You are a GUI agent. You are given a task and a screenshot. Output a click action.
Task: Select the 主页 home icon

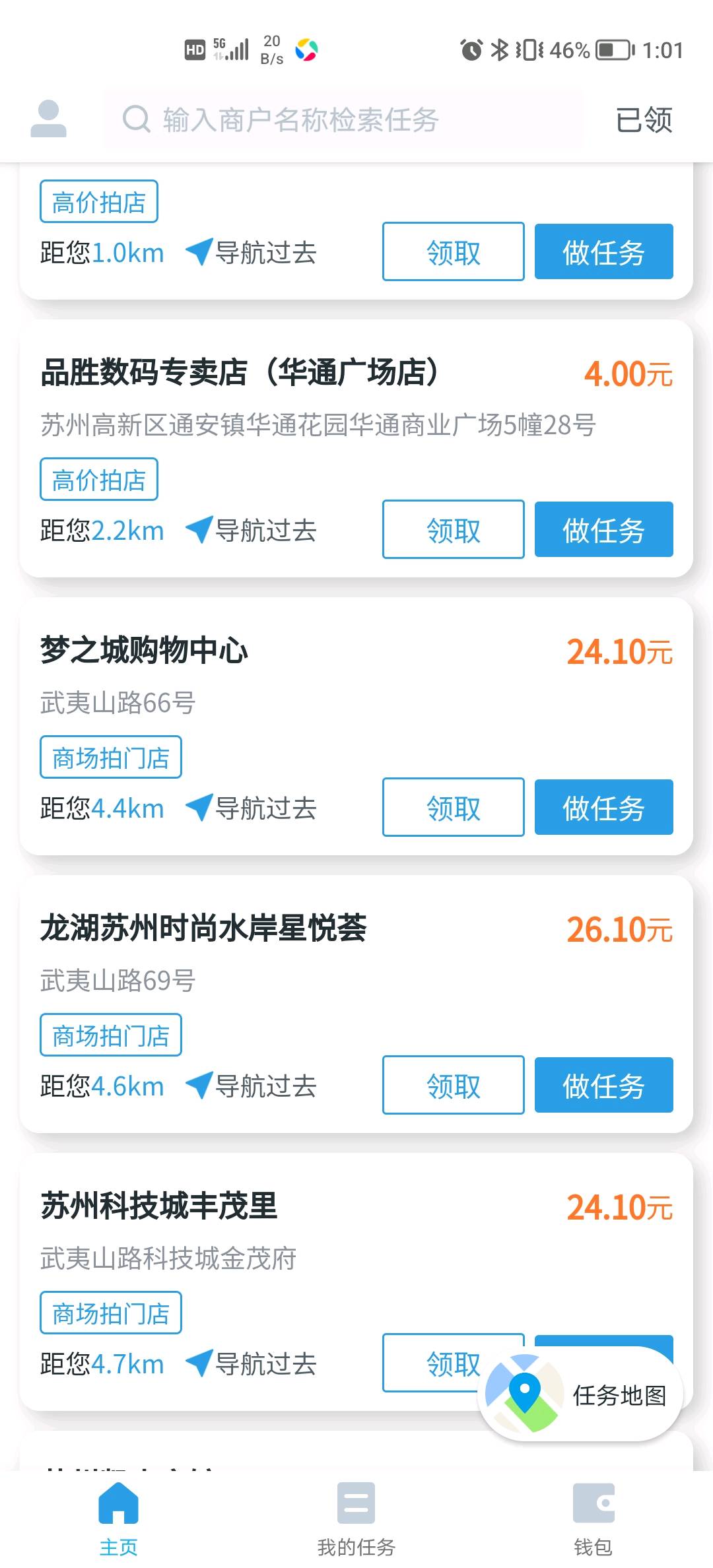tap(118, 1508)
